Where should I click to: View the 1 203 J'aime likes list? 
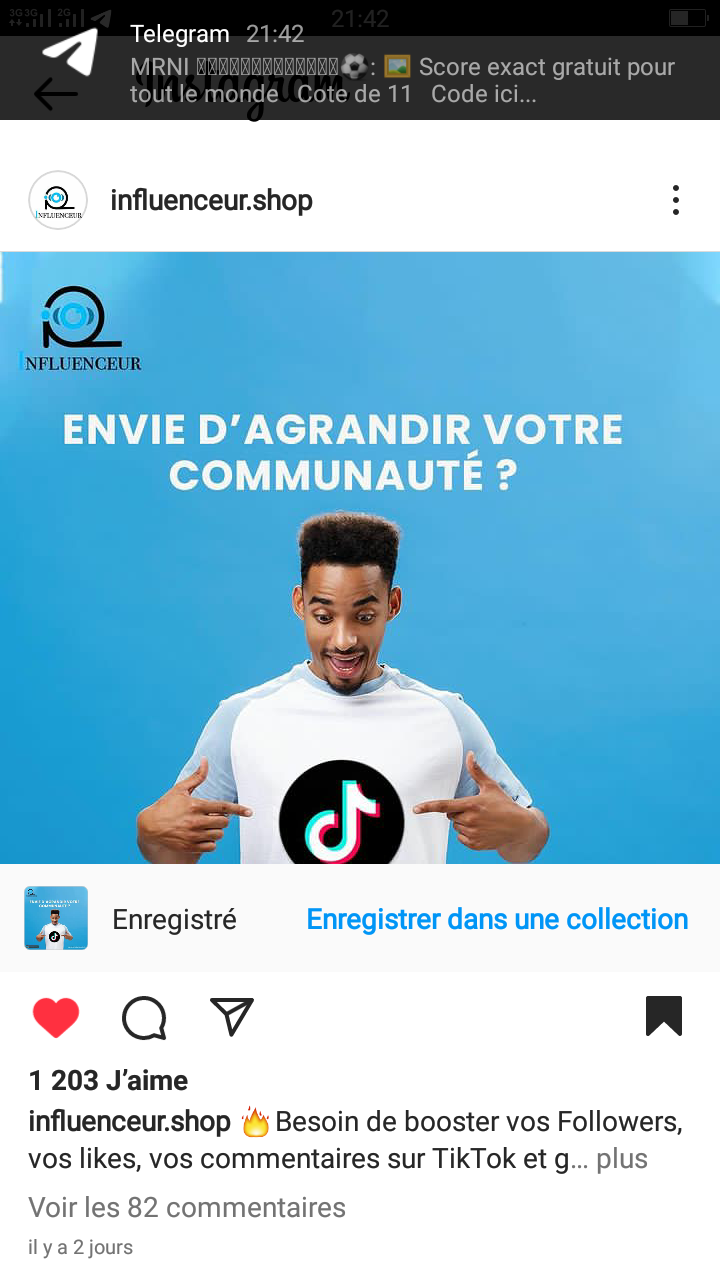click(x=108, y=1080)
